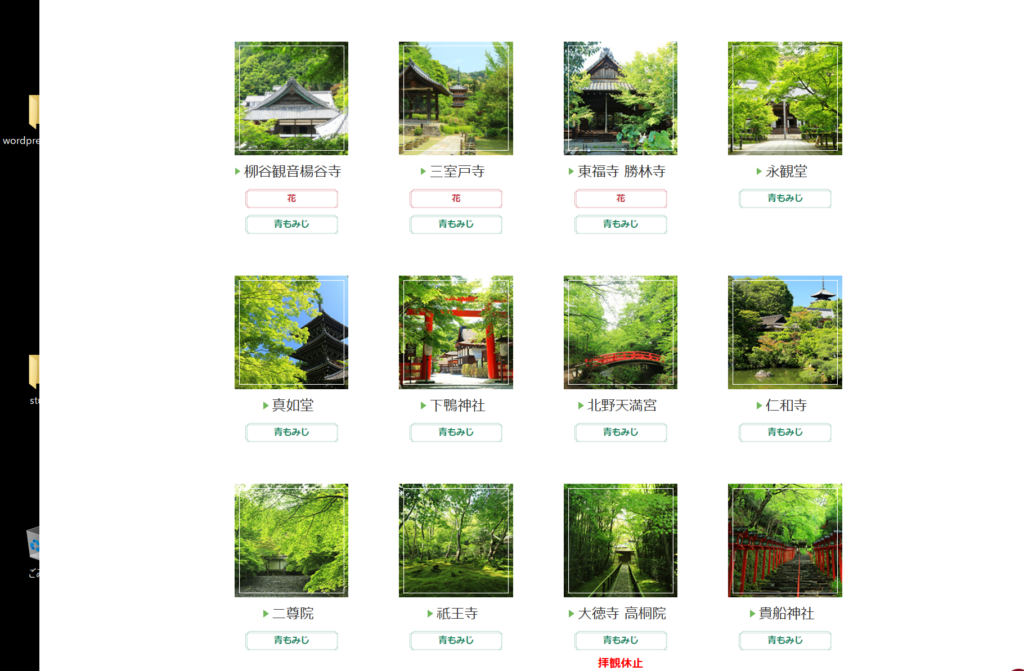Select the 花 tag under 柳谷観音楊谷寺
1024x671 pixels.
(291, 199)
